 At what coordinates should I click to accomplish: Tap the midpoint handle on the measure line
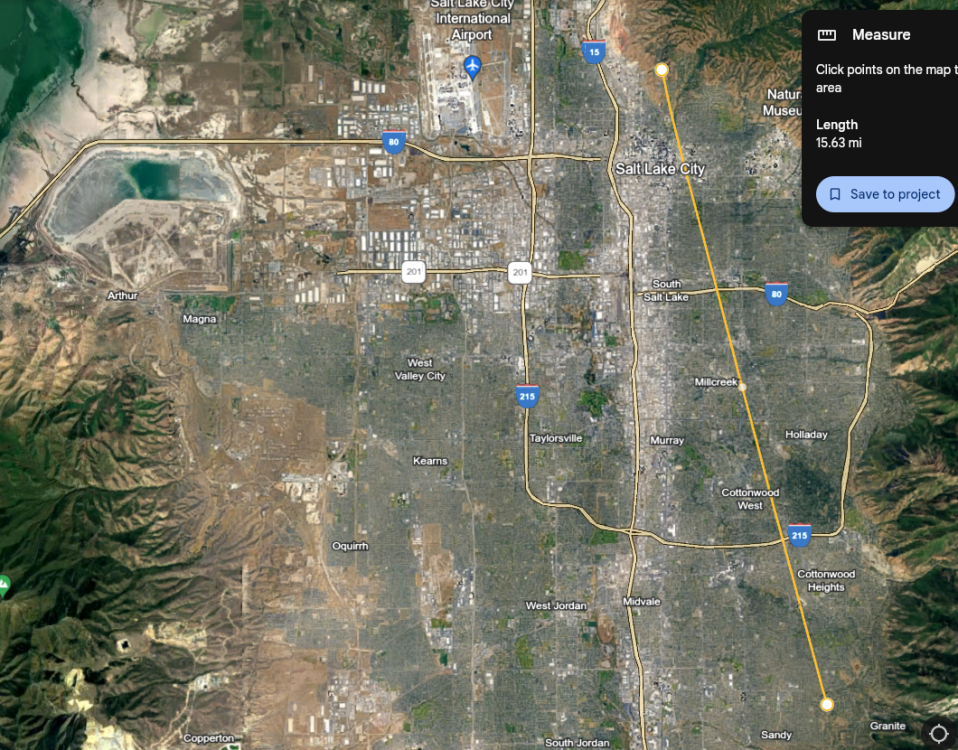[742, 386]
